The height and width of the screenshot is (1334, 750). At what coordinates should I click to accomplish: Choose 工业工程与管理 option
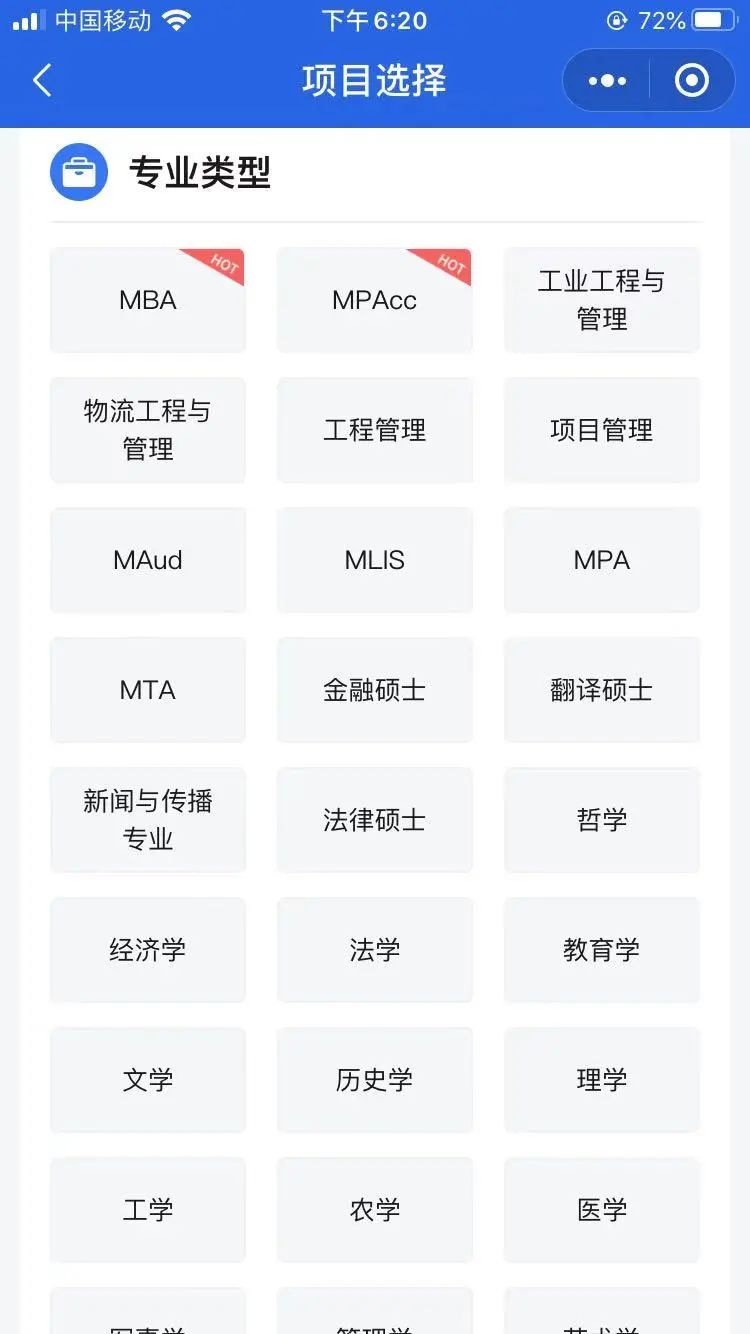point(601,300)
